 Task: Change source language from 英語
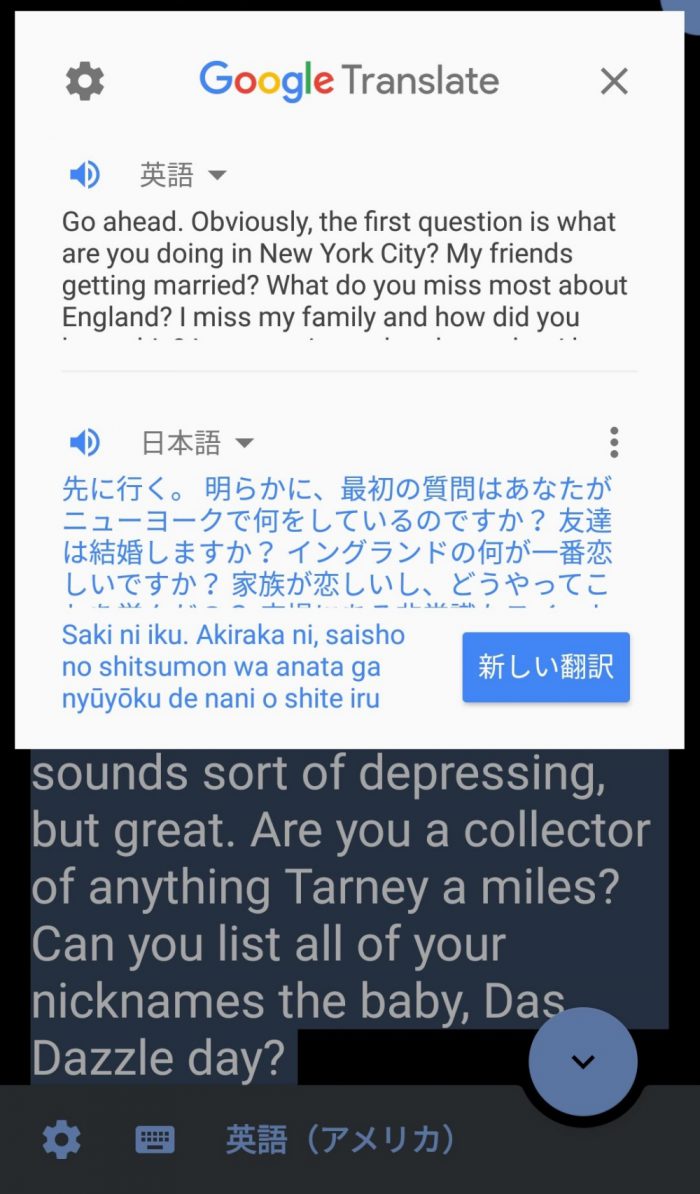pyautogui.click(x=183, y=176)
